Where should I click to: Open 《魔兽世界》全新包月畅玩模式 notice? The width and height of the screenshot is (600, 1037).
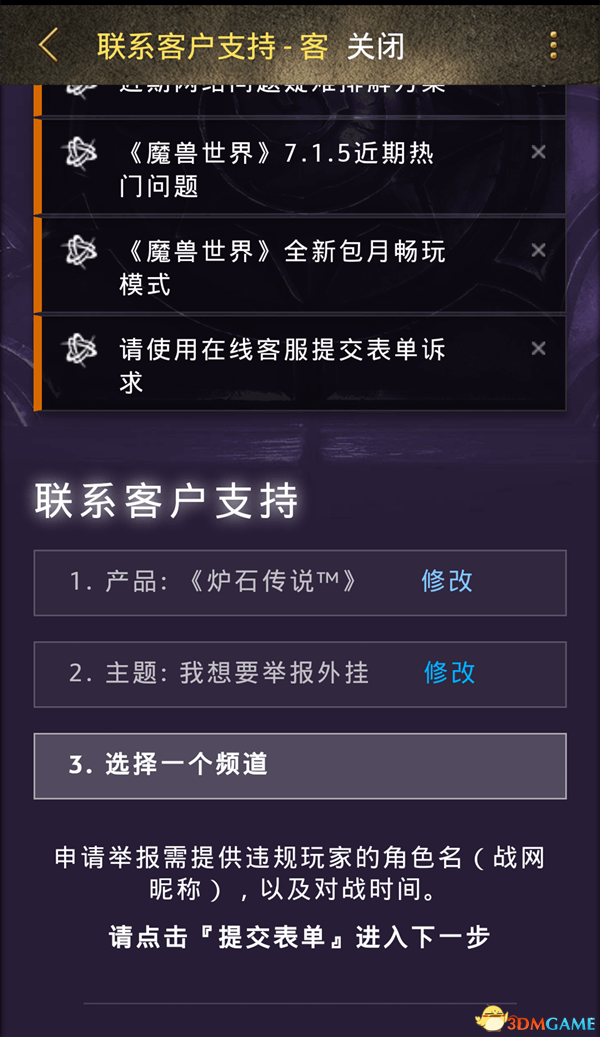point(282,267)
